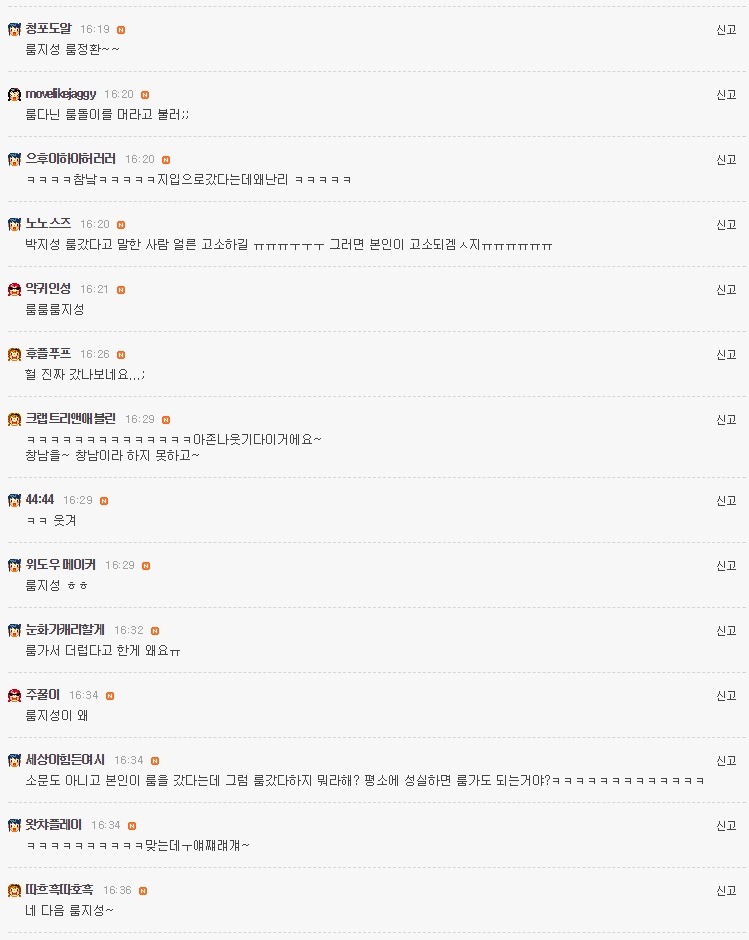
Task: Open 노노스즈's profile from the nickname
Action: point(47,224)
